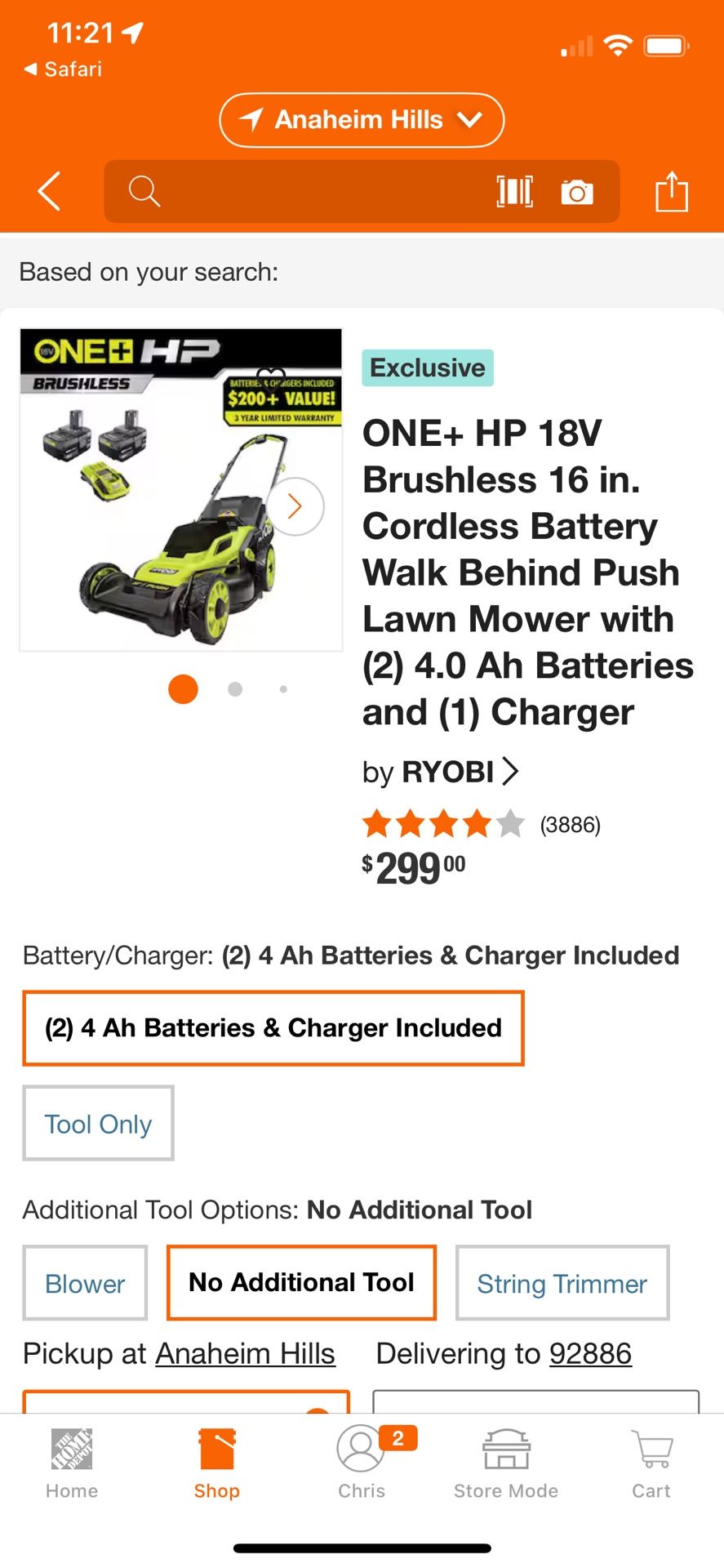The image size is (724, 1568).
Task: Advance to next product image
Action: coord(295,506)
